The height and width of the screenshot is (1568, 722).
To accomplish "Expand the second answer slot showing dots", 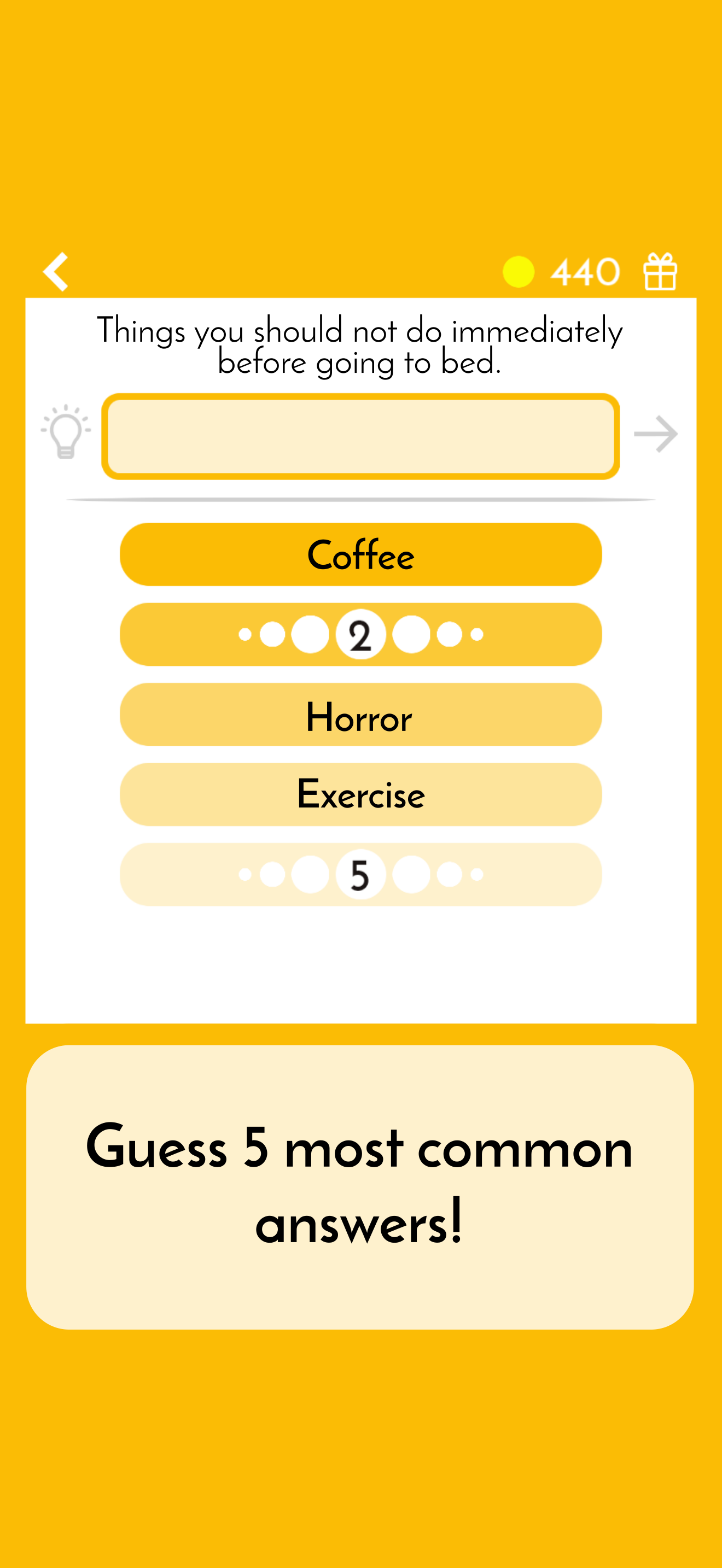I will pyautogui.click(x=360, y=634).
